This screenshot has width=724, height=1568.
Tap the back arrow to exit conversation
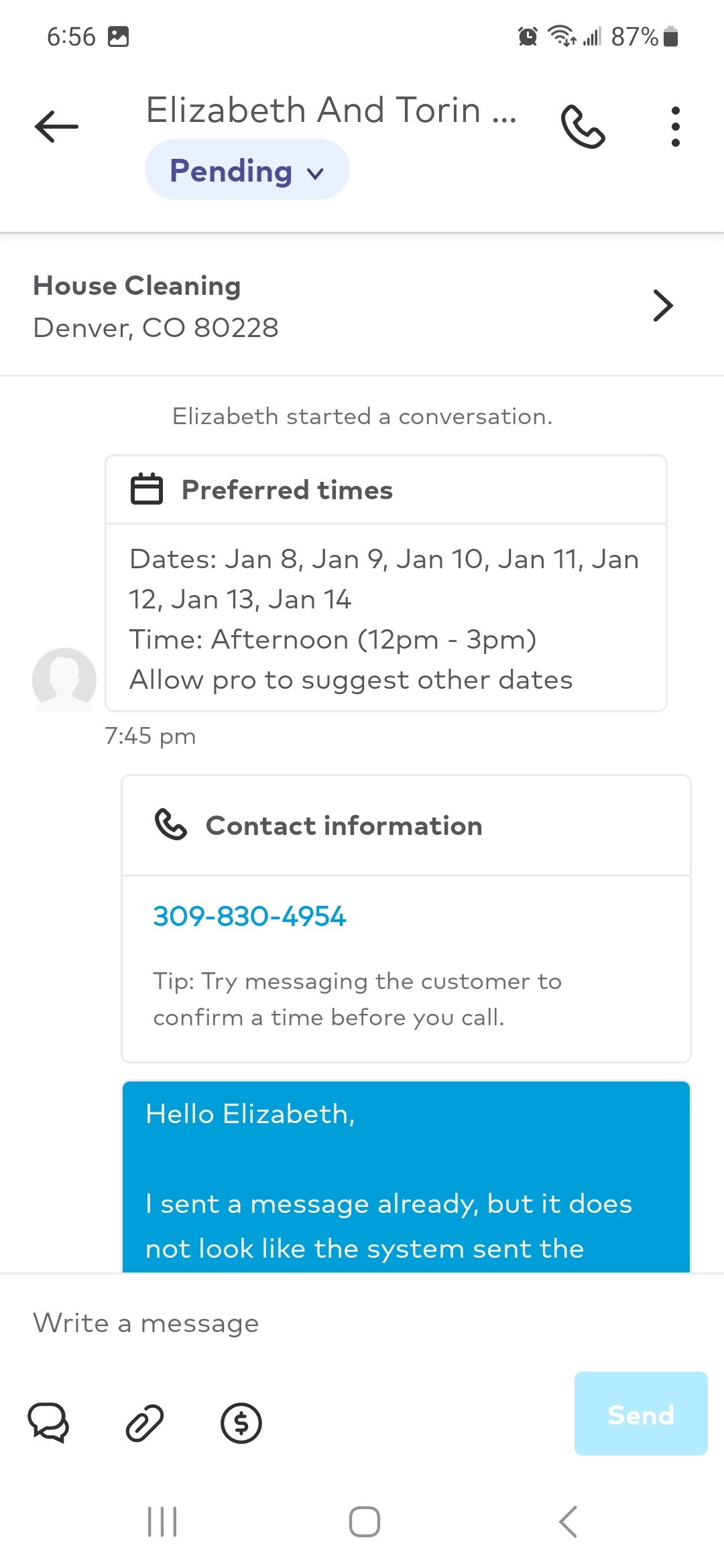pos(56,127)
